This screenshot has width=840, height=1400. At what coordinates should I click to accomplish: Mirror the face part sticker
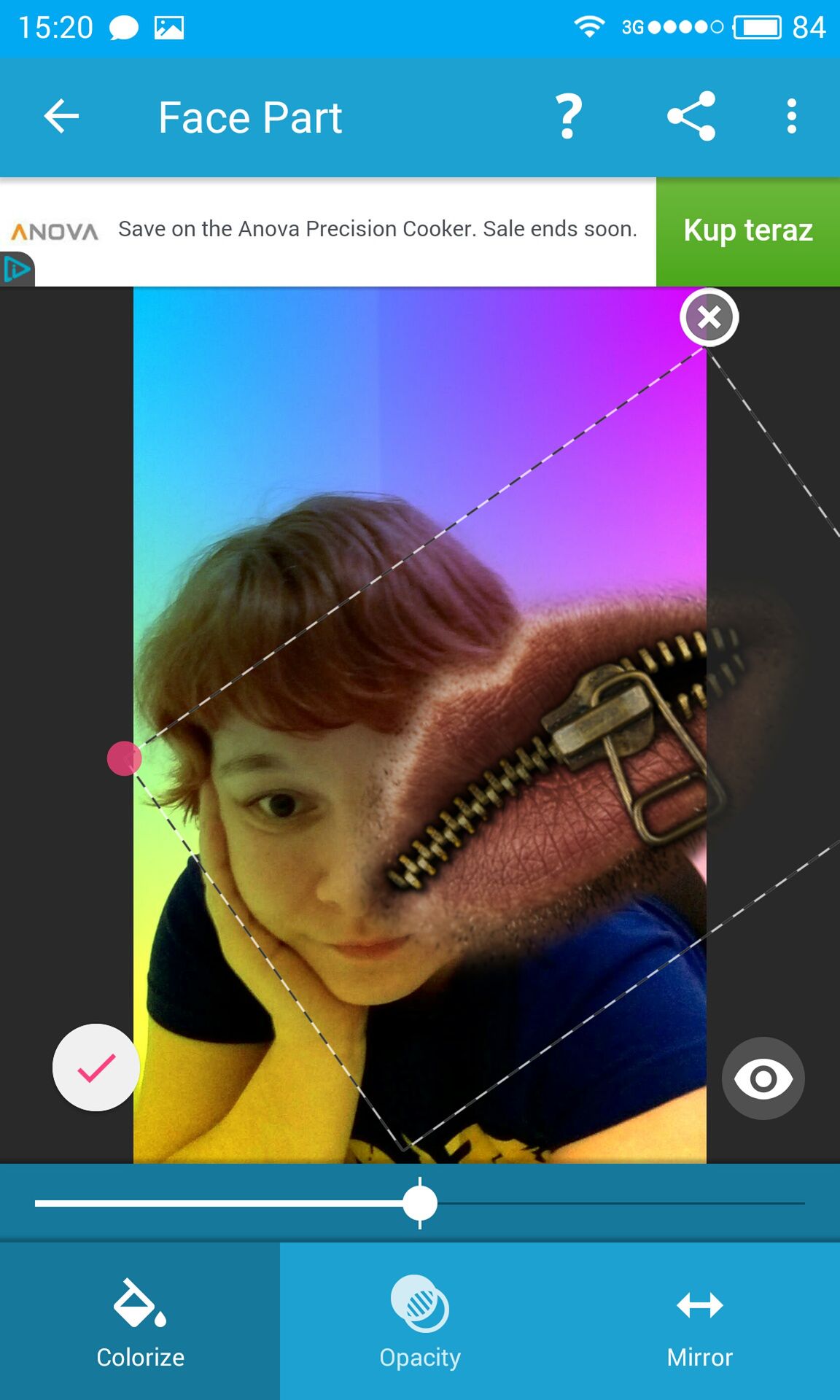[700, 1321]
